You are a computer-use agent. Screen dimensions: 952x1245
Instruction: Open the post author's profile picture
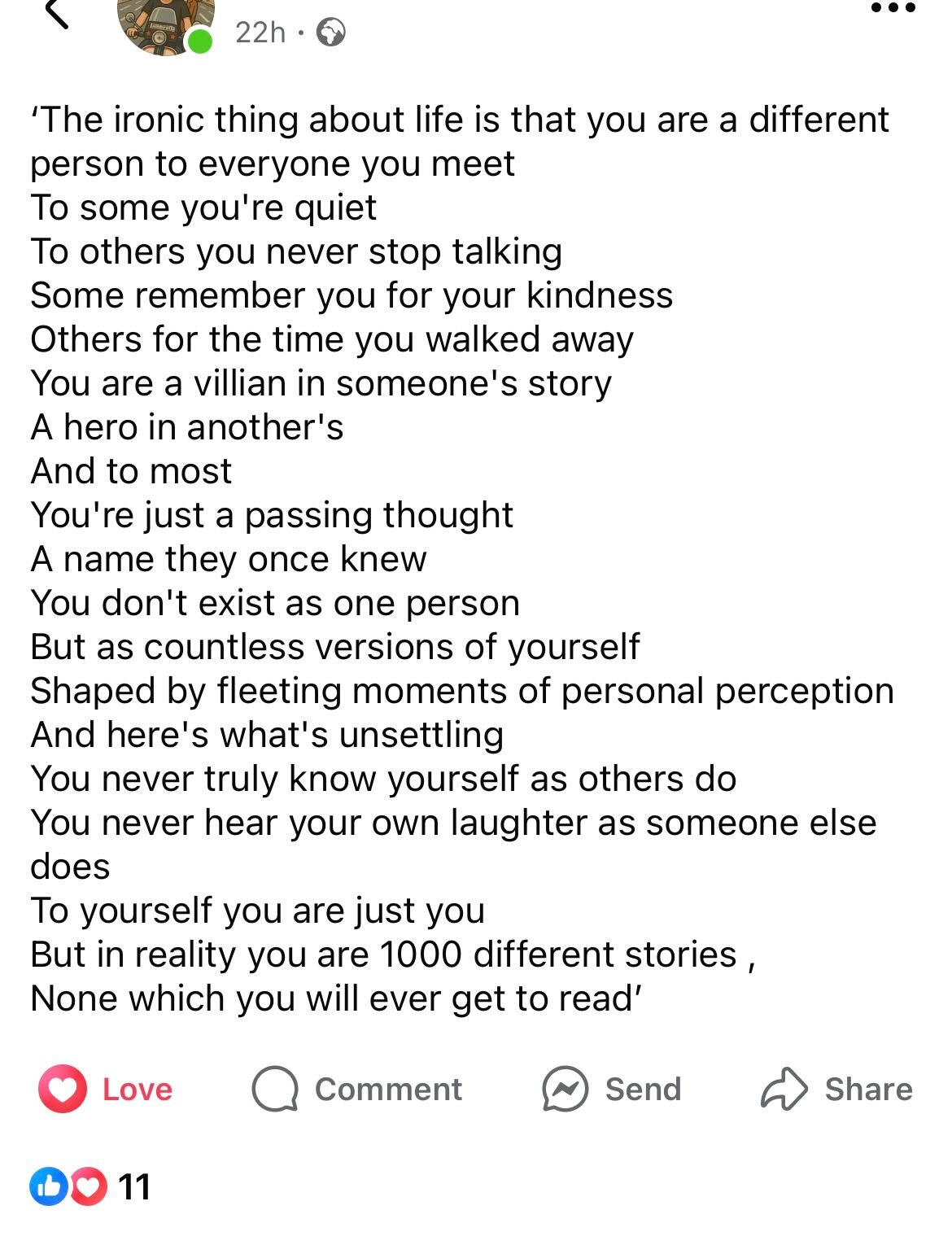[x=166, y=23]
